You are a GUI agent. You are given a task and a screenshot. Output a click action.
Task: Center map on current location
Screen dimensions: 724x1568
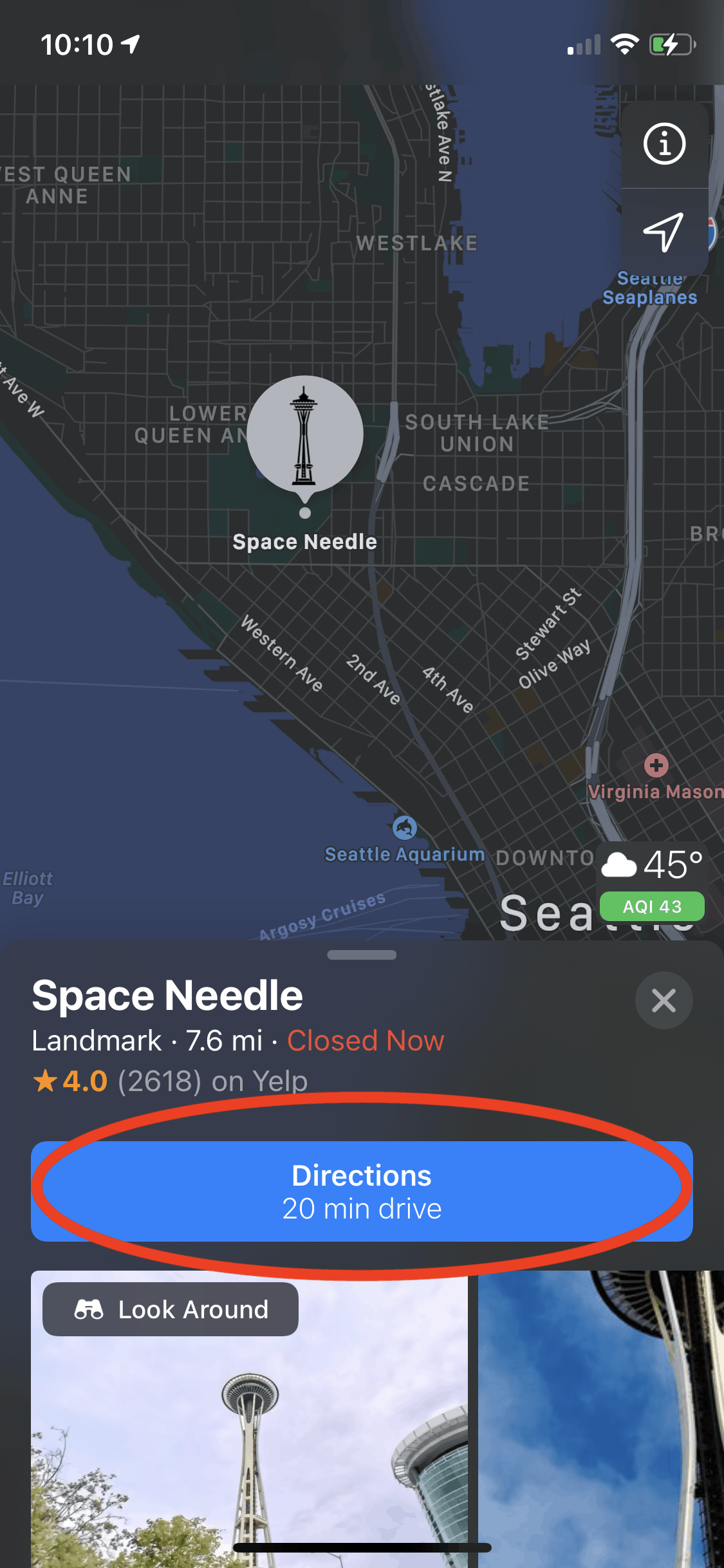(x=664, y=232)
